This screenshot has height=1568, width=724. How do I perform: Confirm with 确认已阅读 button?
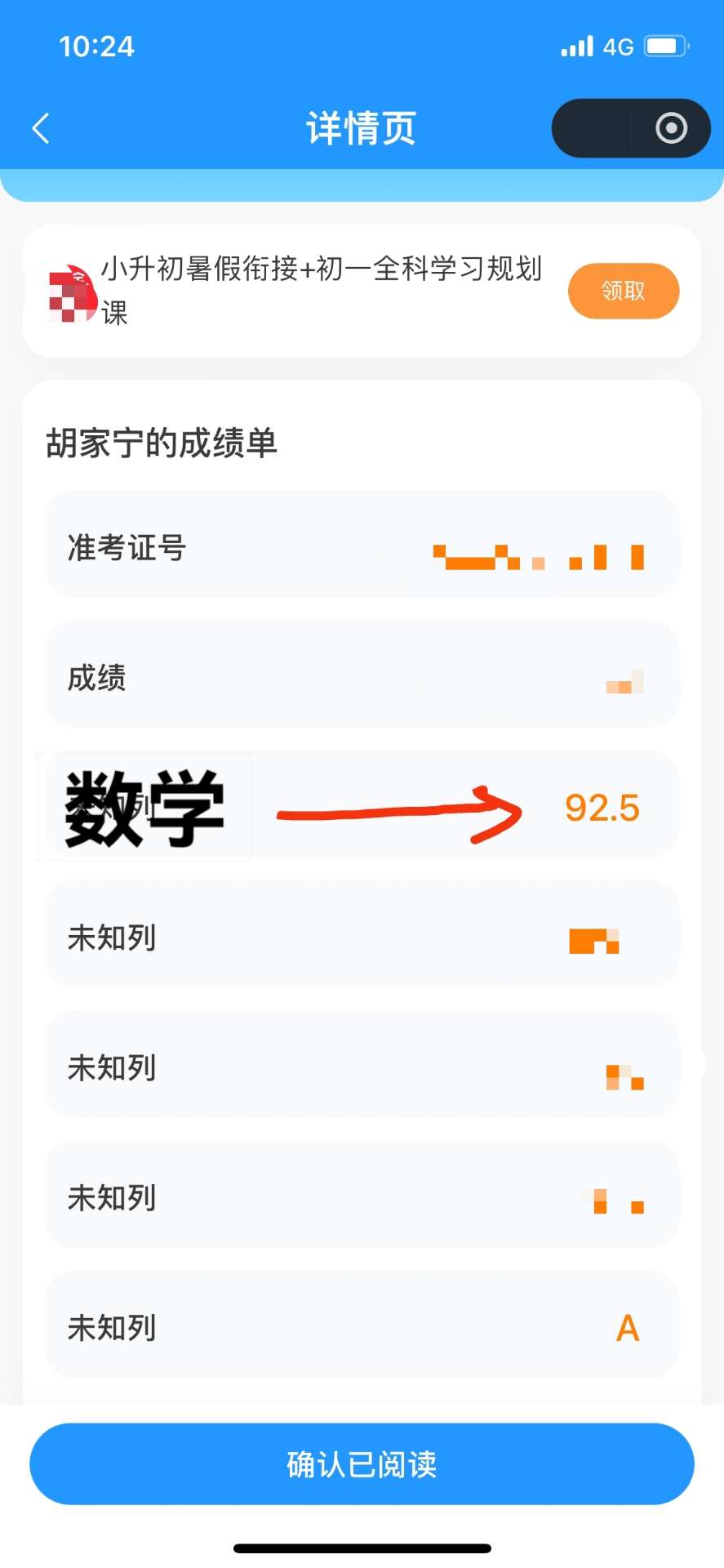pyautogui.click(x=362, y=1464)
